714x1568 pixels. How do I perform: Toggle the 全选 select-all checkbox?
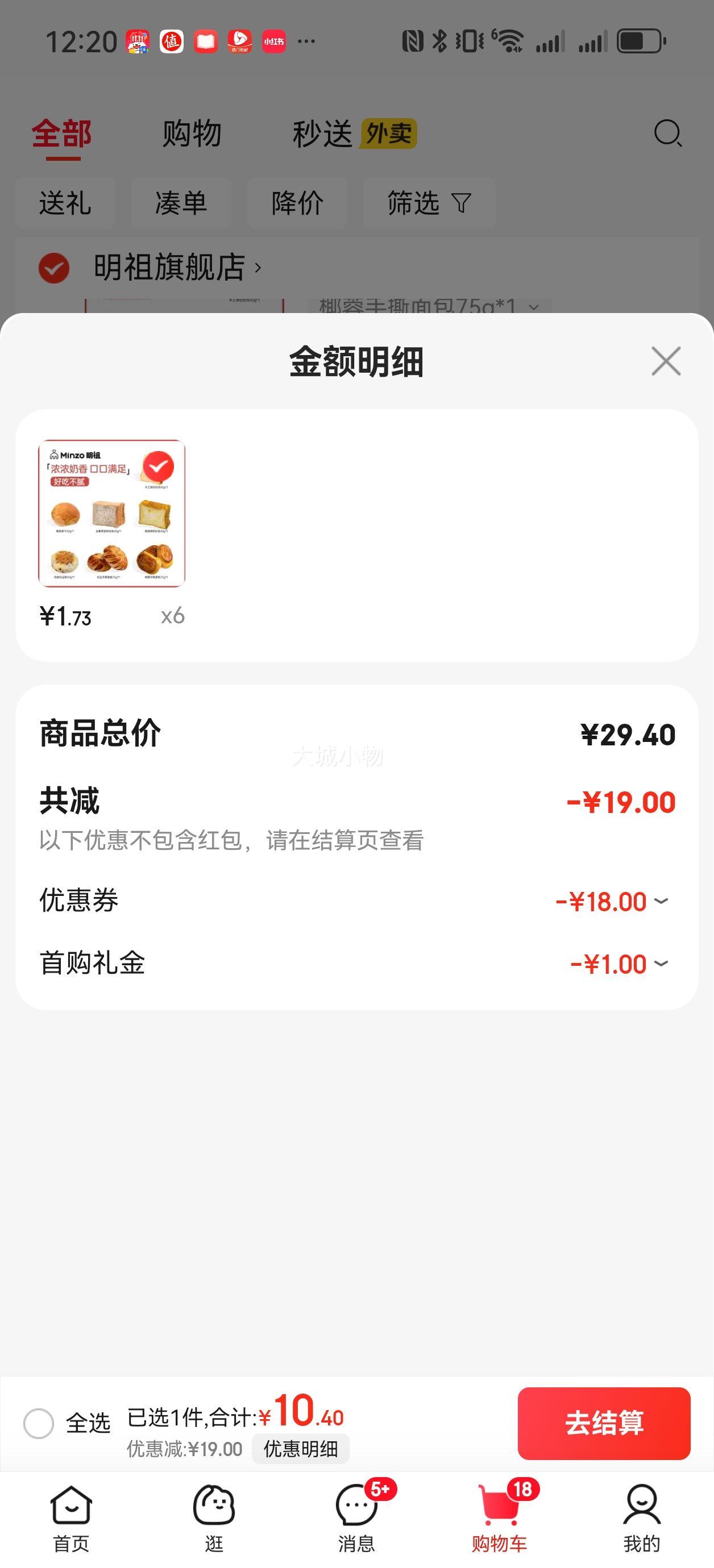[39, 1424]
